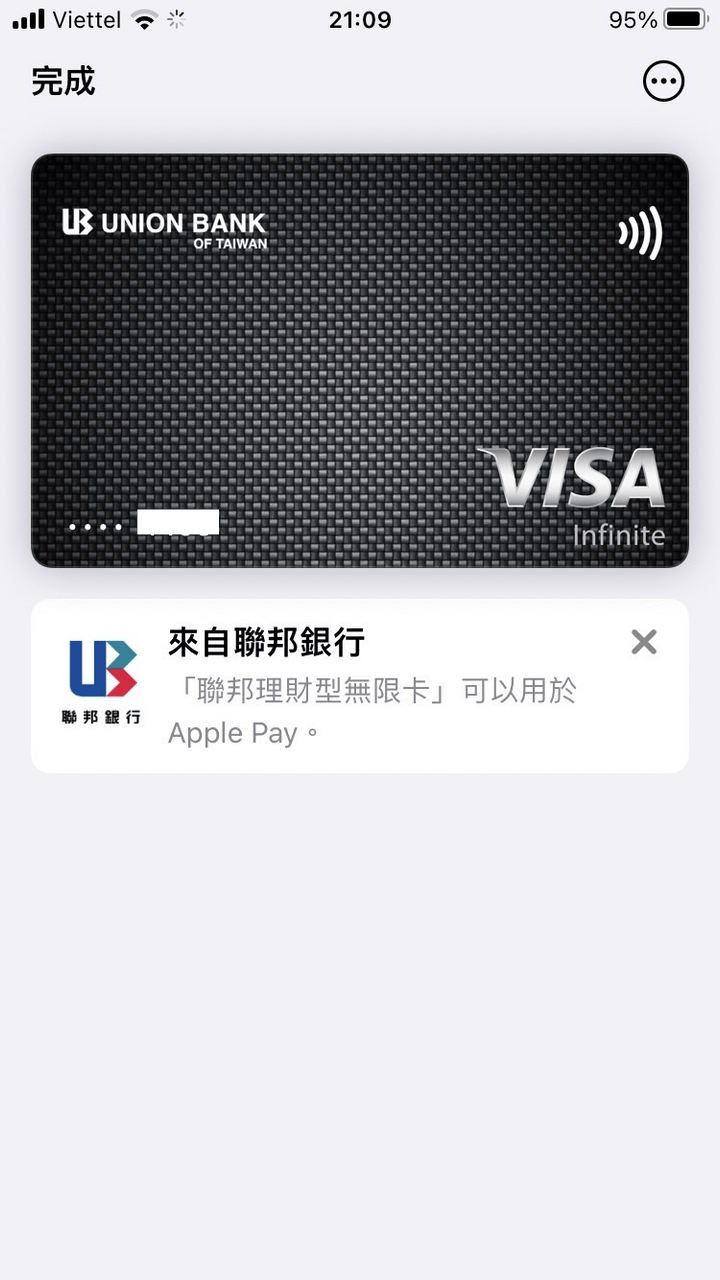This screenshot has height=1280, width=720.
Task: Tap the Infinite label on the card
Action: pos(622,535)
